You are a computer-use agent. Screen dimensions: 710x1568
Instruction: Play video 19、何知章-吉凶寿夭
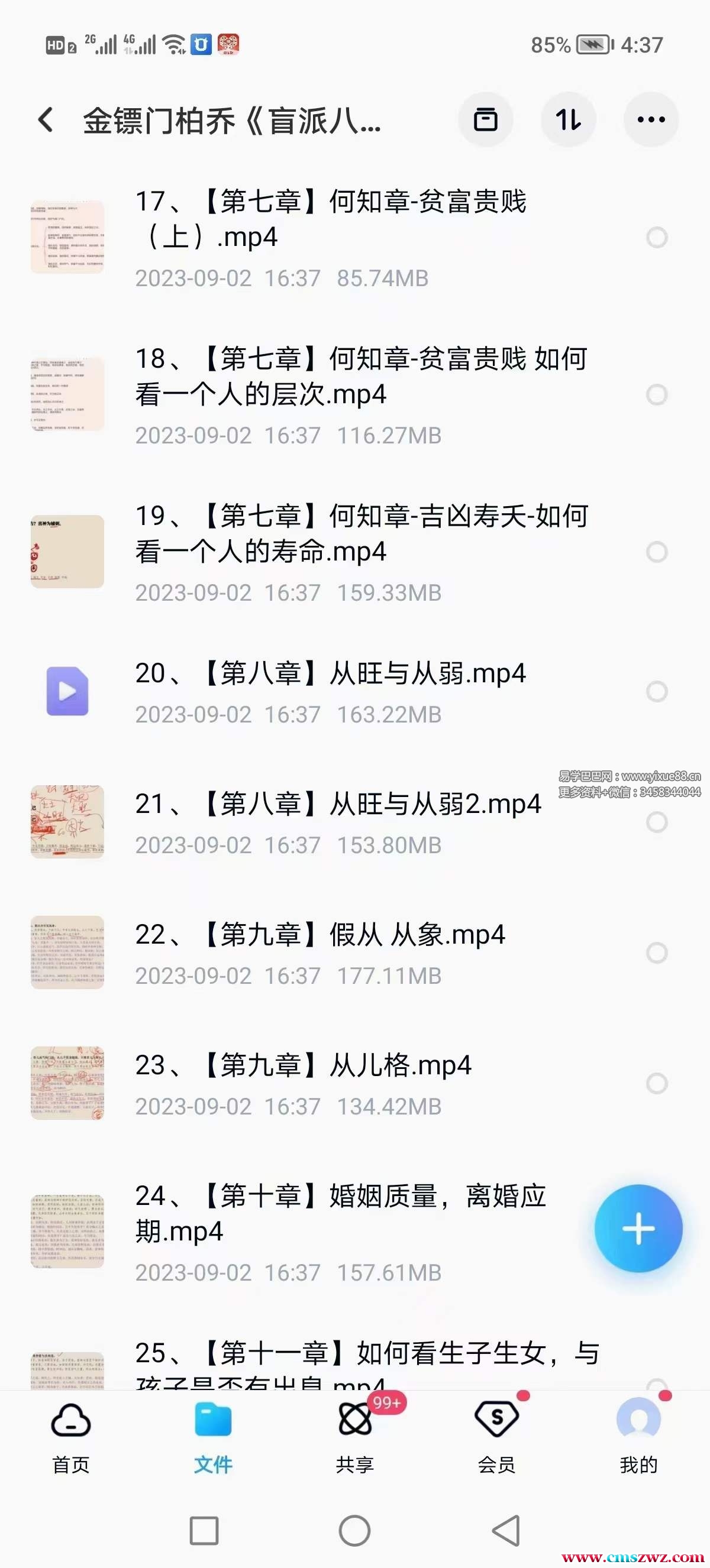point(359,534)
